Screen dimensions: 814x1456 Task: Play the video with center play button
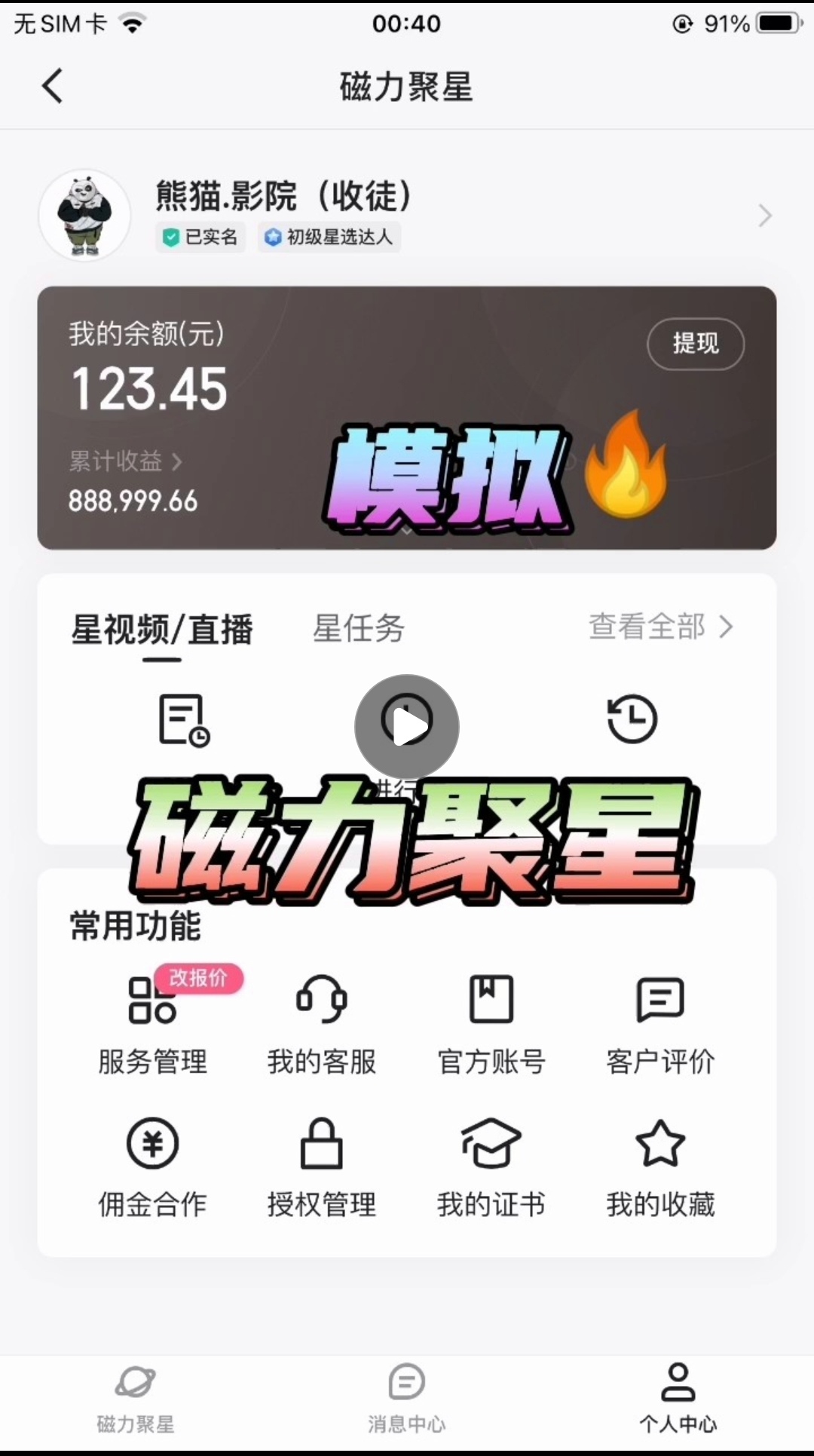point(407,726)
